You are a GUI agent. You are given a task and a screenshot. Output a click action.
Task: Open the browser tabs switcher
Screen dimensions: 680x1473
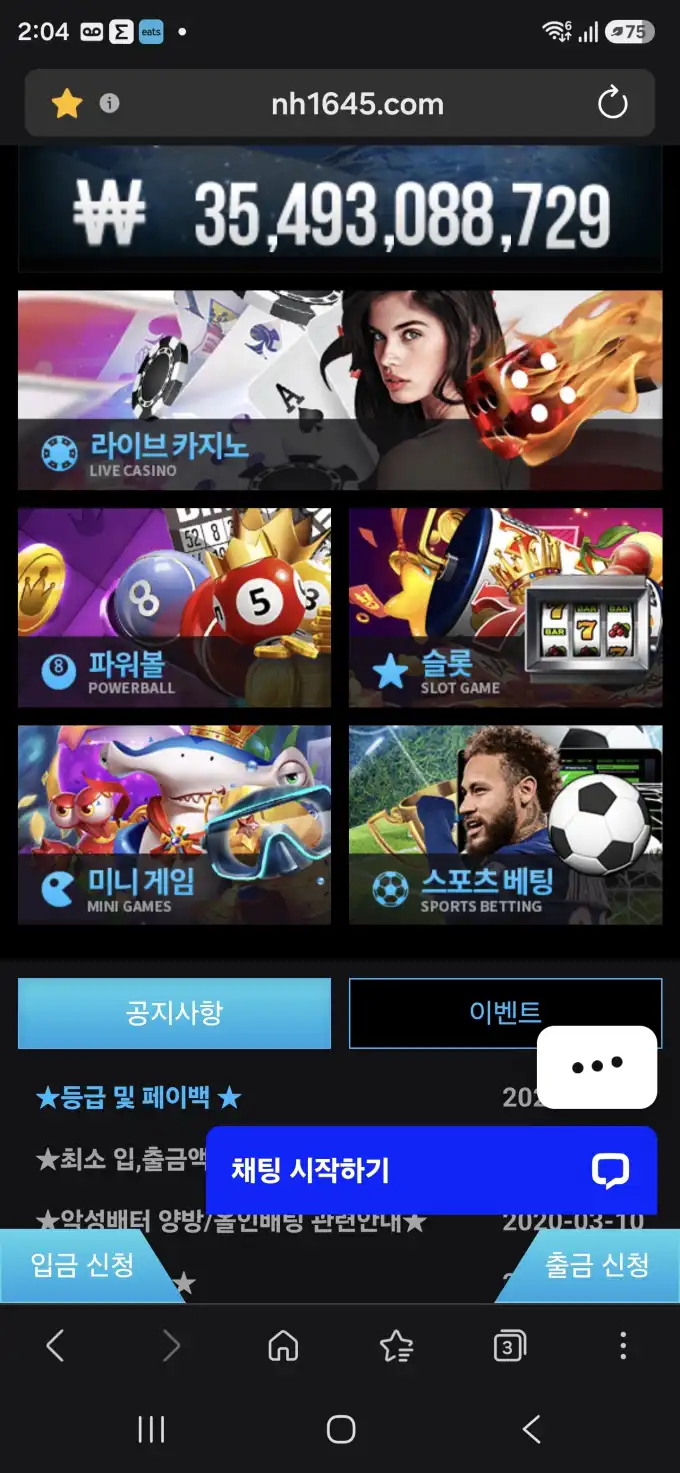pos(509,1347)
